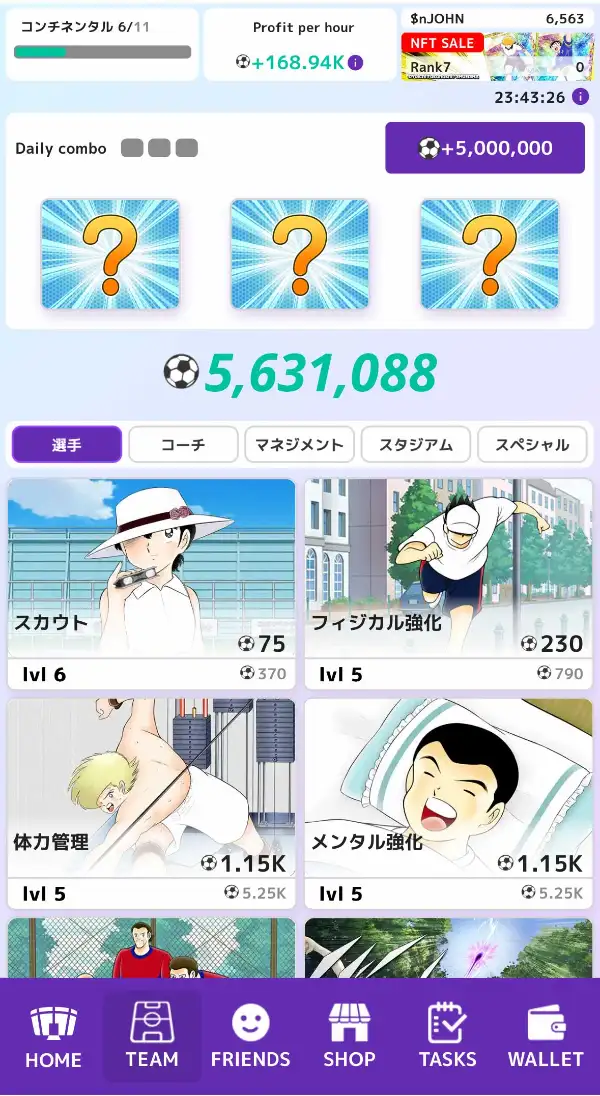Claim the +5,000,000 daily combo reward

485,147
